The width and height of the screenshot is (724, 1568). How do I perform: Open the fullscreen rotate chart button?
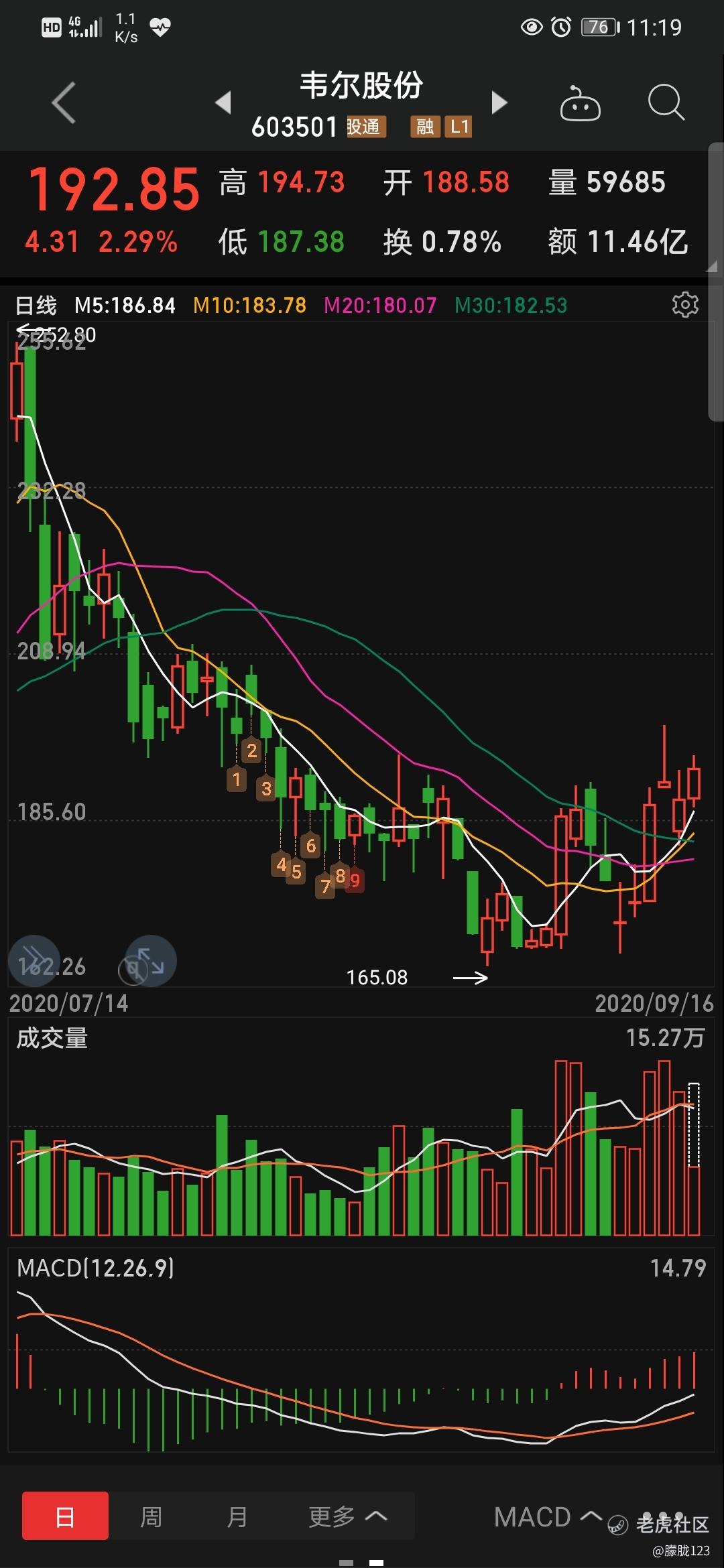click(151, 960)
